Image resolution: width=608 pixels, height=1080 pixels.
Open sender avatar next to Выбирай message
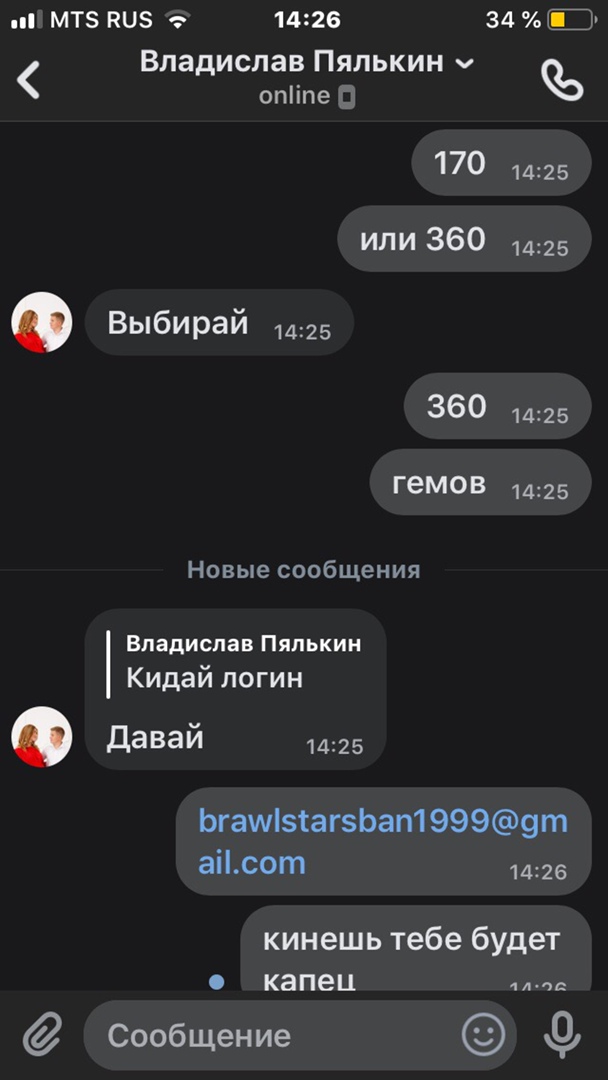pyautogui.click(x=42, y=322)
